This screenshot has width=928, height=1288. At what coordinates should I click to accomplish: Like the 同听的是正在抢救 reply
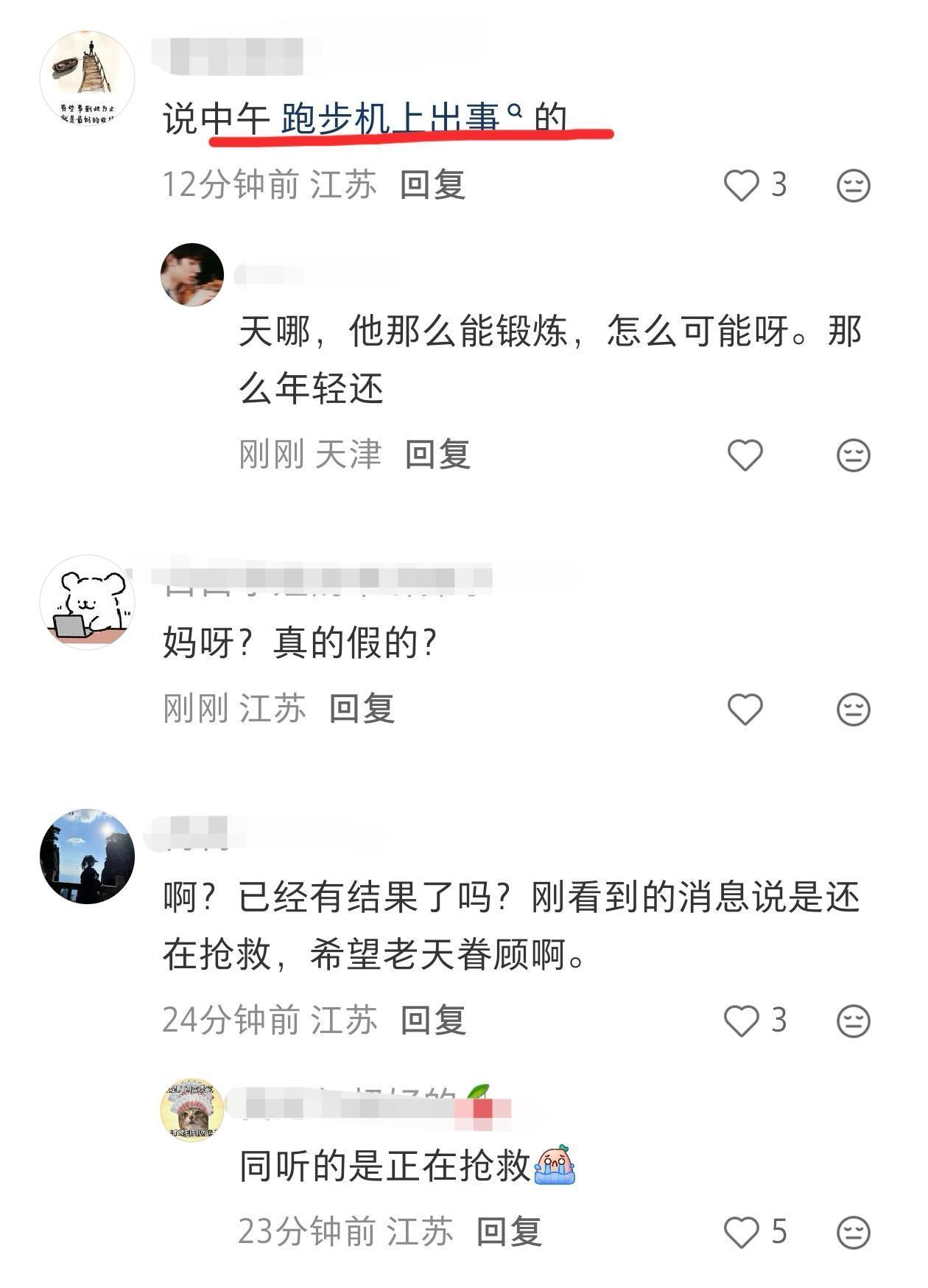coord(742,1232)
